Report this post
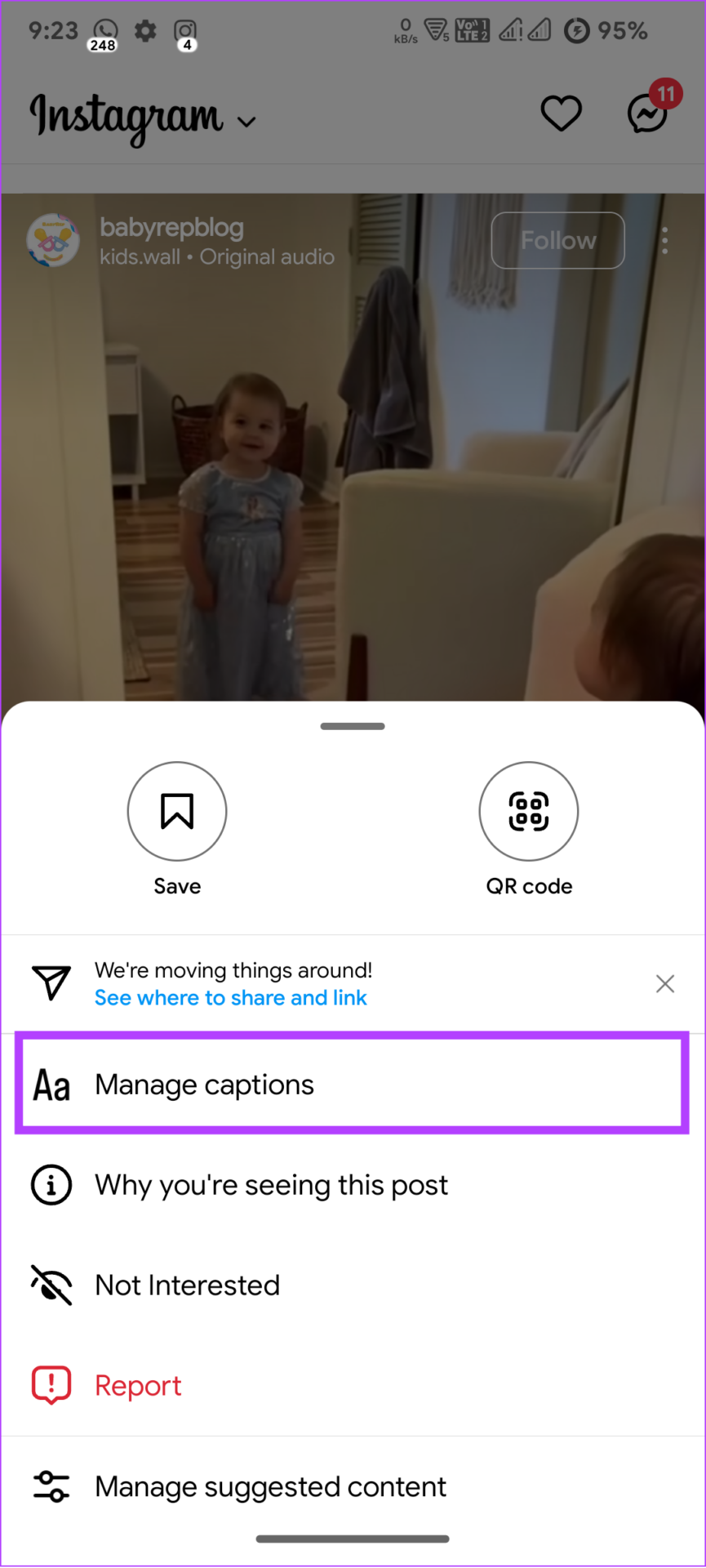Screen dimensions: 706x1568 click(138, 1386)
